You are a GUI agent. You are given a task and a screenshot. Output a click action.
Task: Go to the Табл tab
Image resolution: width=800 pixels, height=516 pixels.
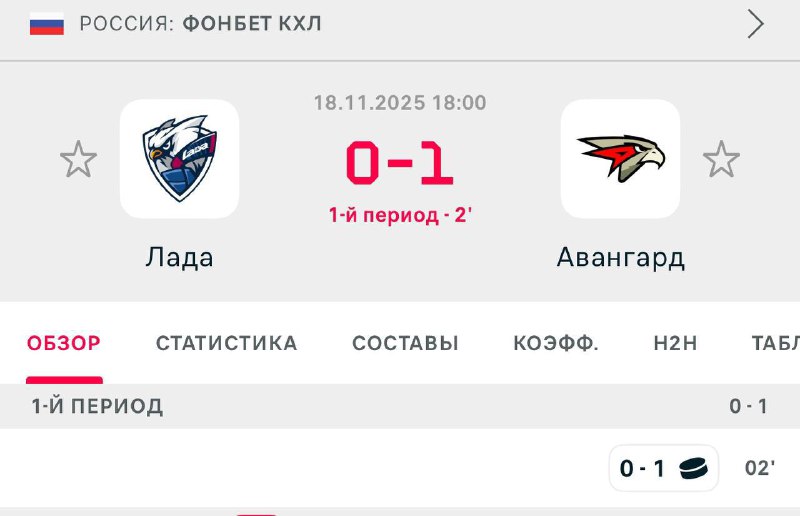(775, 343)
